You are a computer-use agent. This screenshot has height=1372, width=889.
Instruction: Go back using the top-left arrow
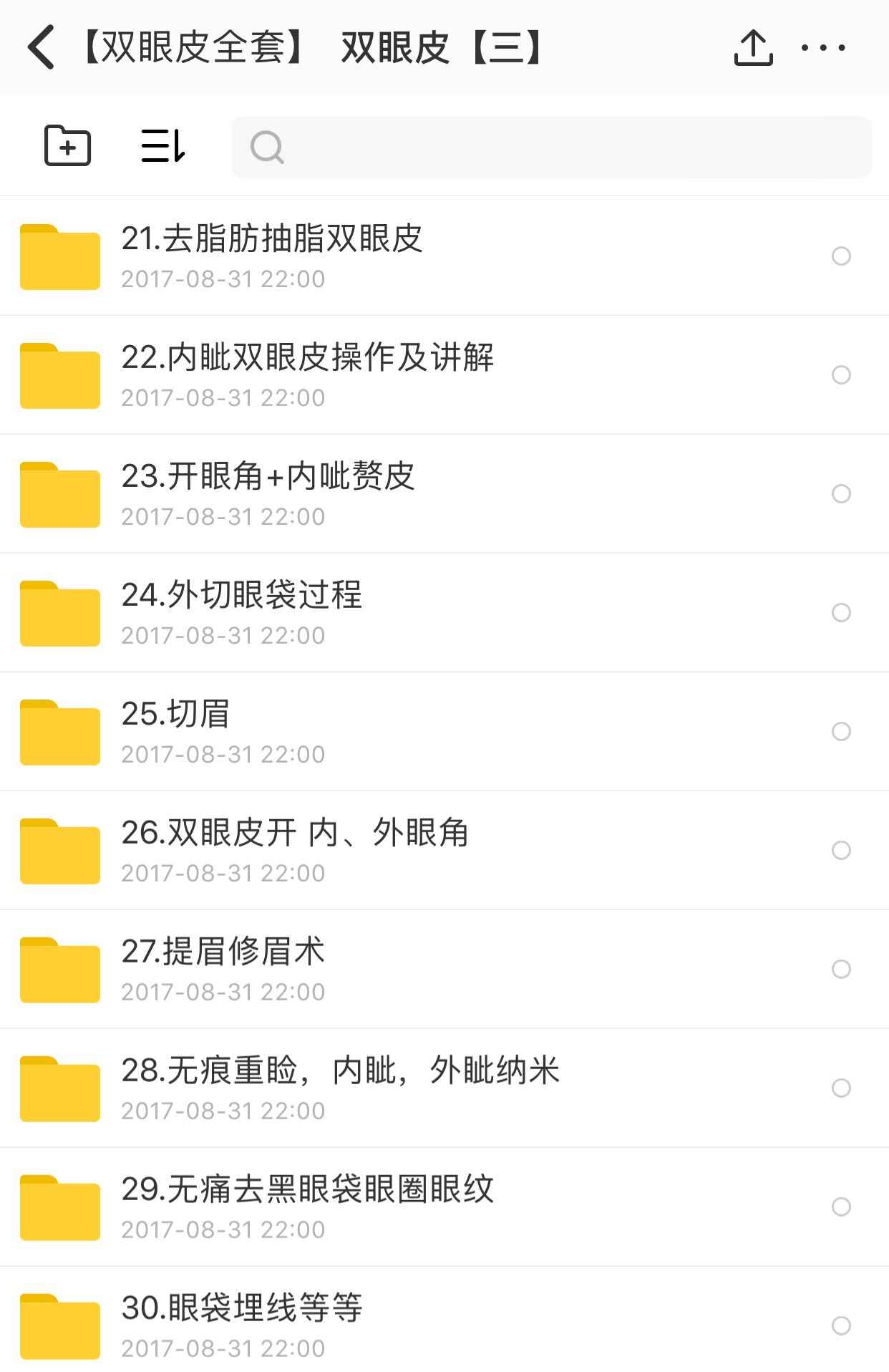pyautogui.click(x=42, y=47)
